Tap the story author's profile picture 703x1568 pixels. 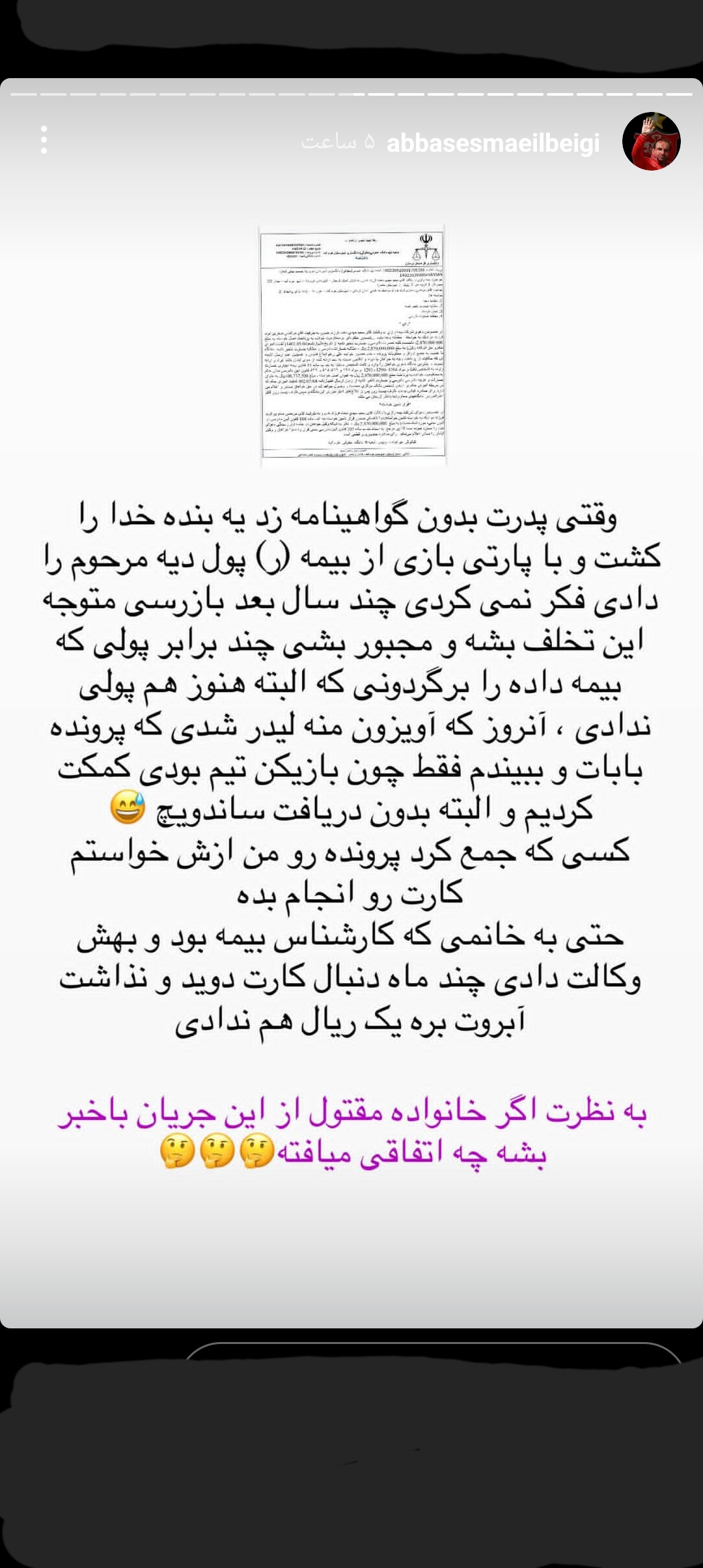(x=651, y=141)
